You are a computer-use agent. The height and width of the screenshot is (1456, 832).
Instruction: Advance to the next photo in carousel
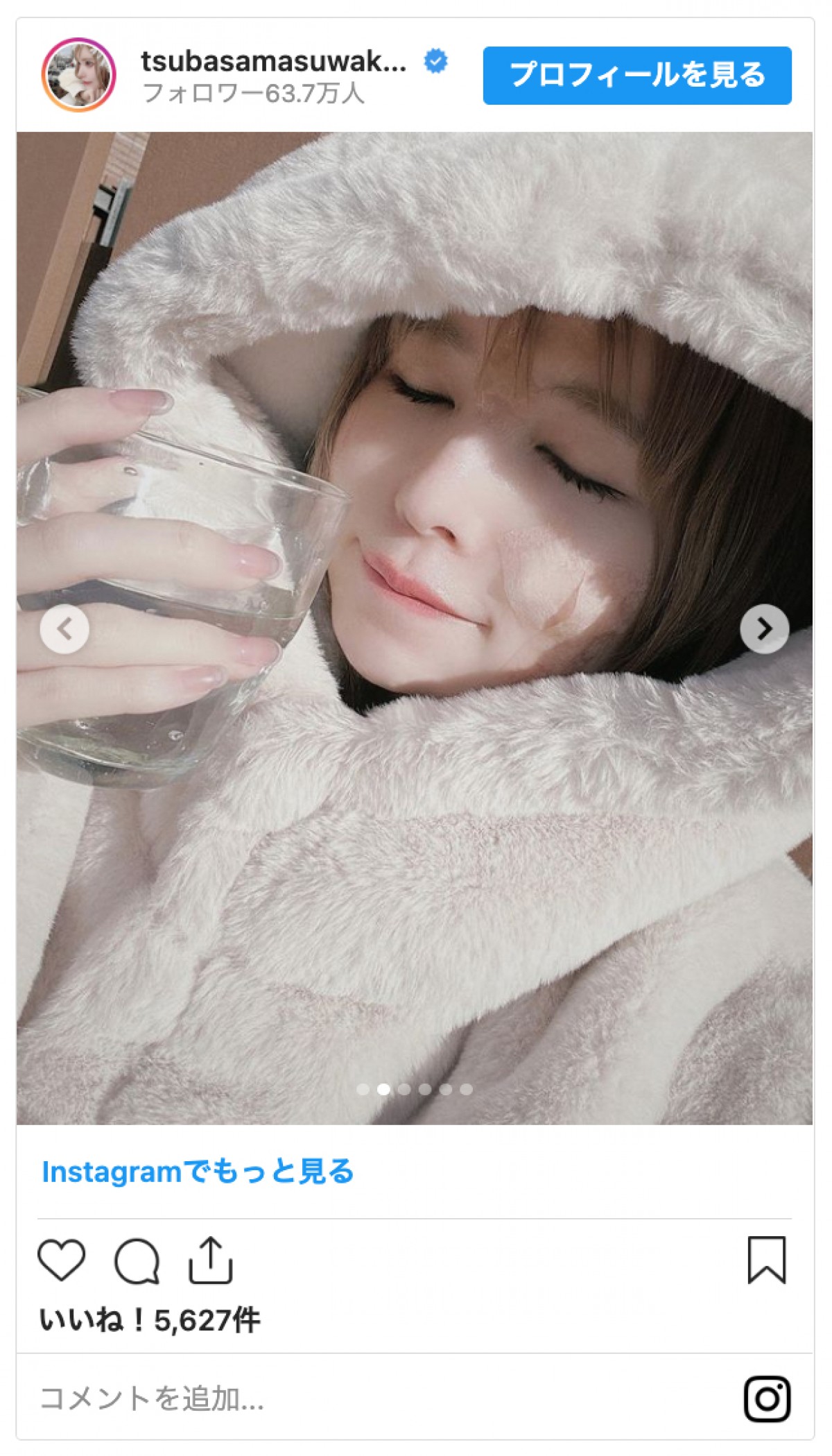[x=764, y=629]
